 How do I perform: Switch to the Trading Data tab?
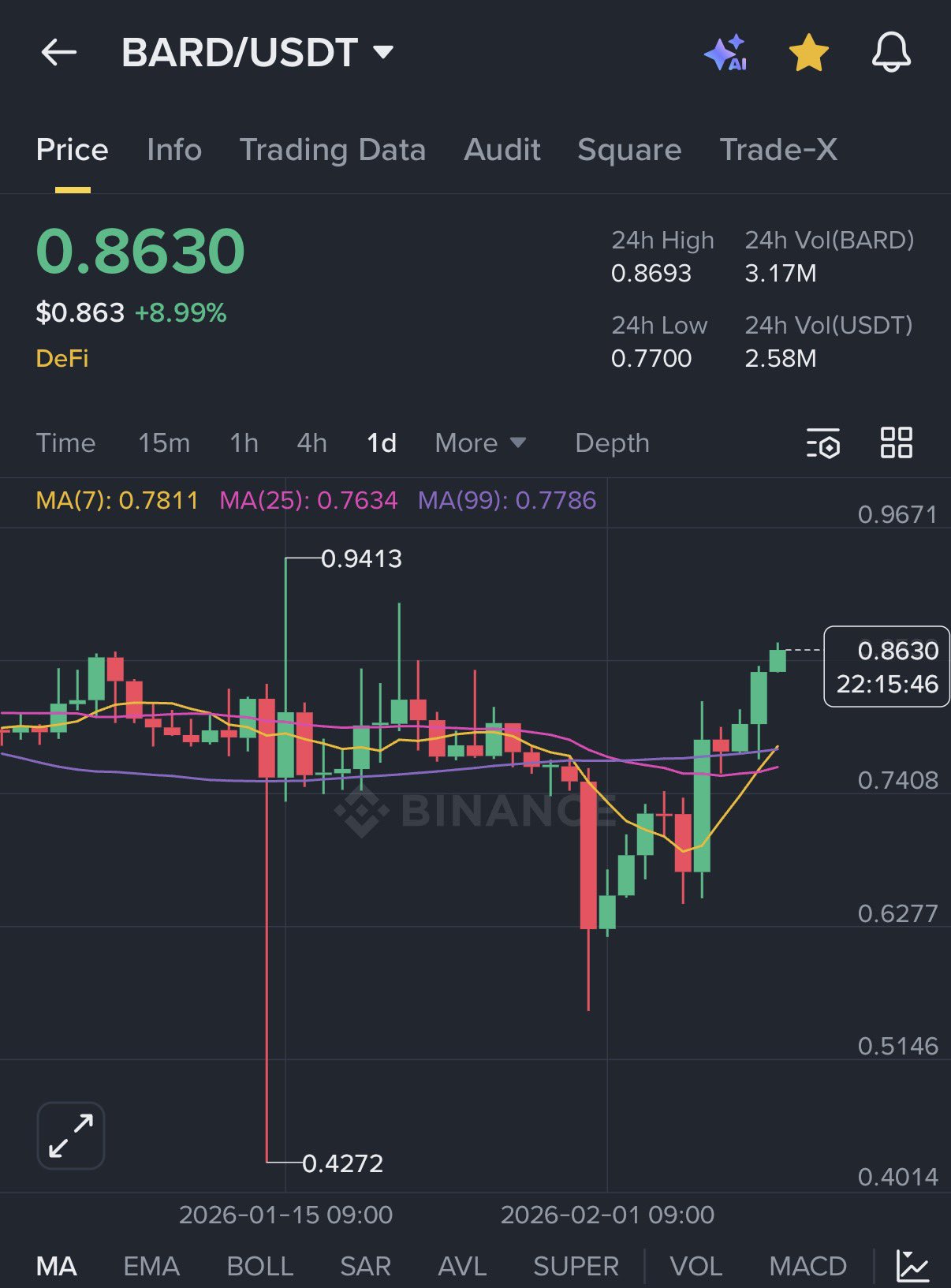332,150
